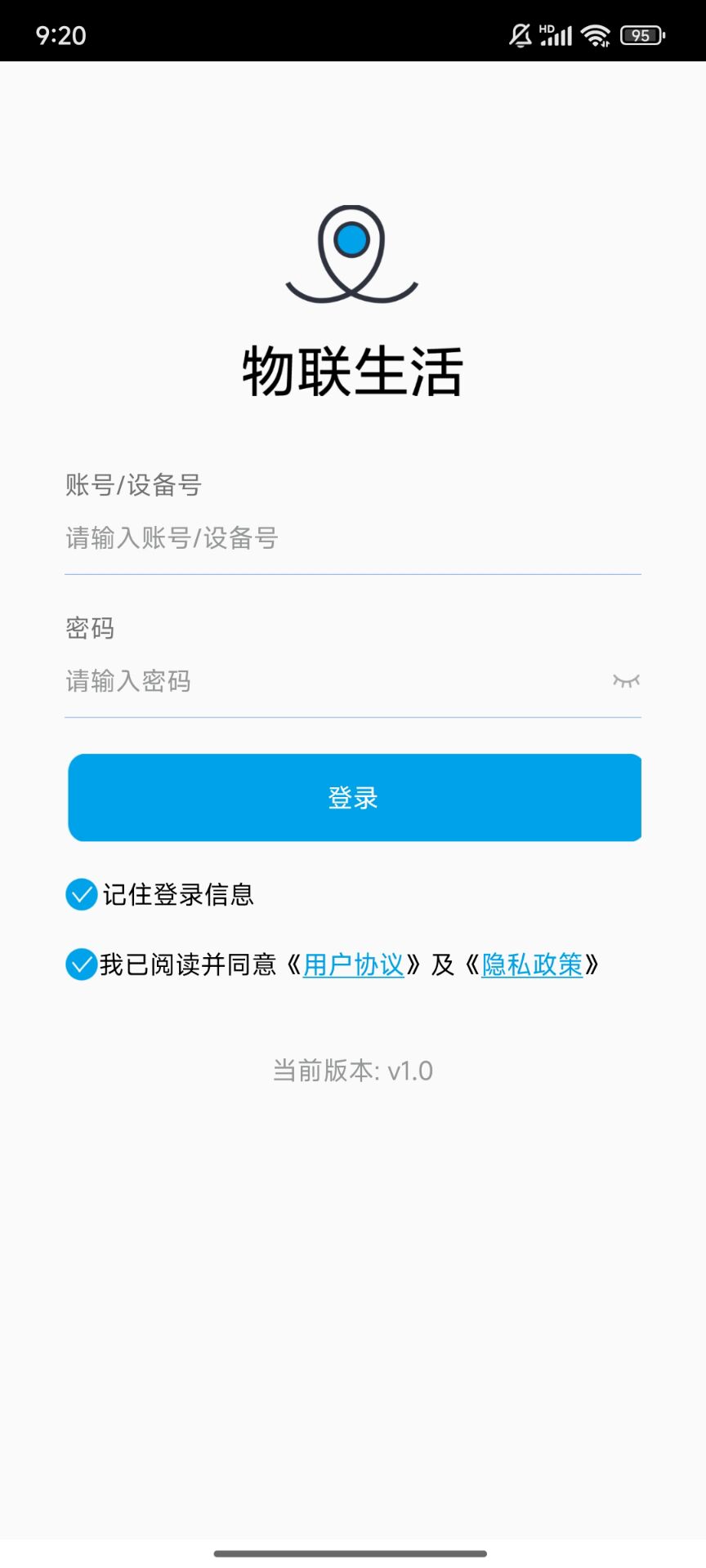Open the 隐私政策 privacy policy link
Image resolution: width=706 pixels, height=1568 pixels.
click(x=534, y=964)
